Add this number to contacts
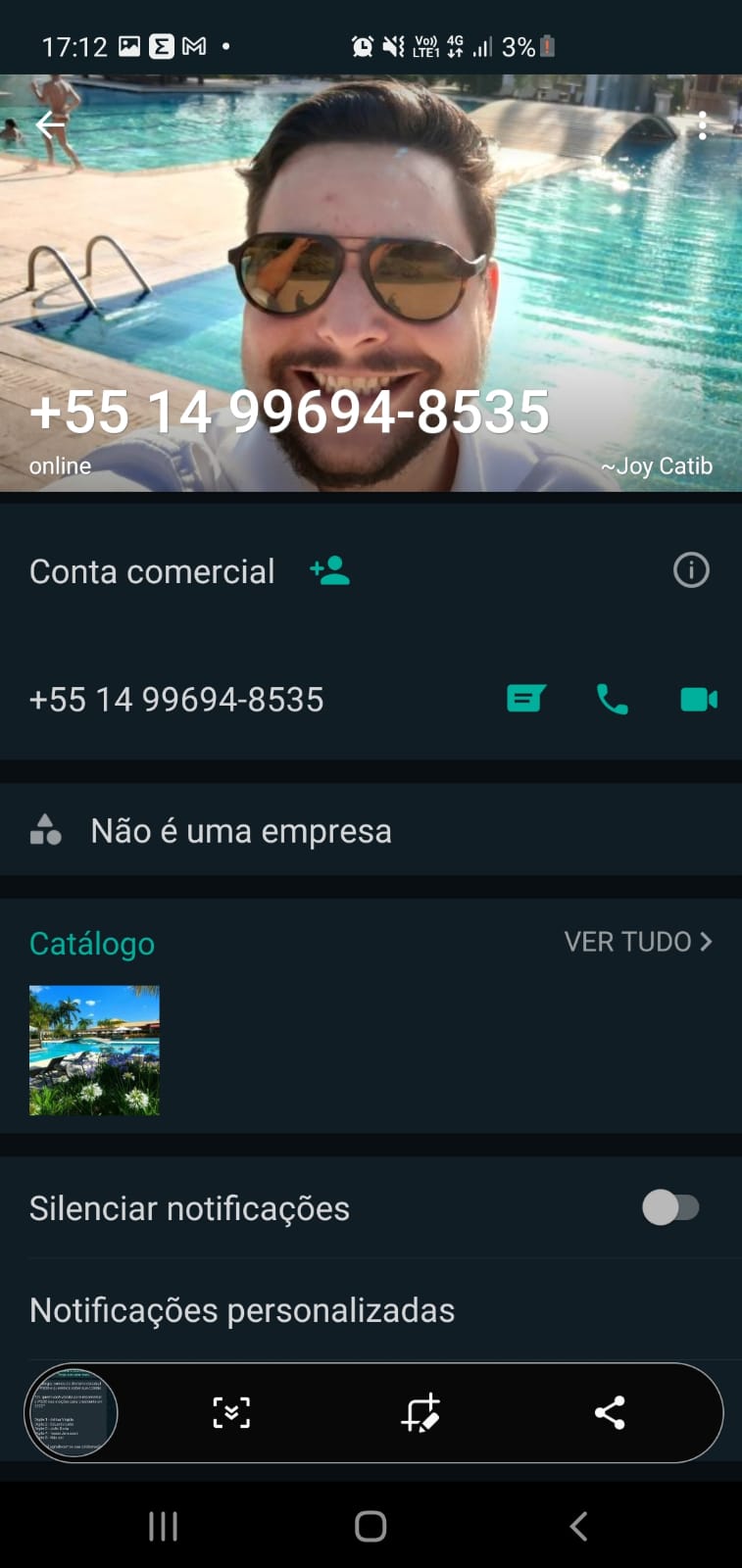This screenshot has width=742, height=1568. (329, 570)
